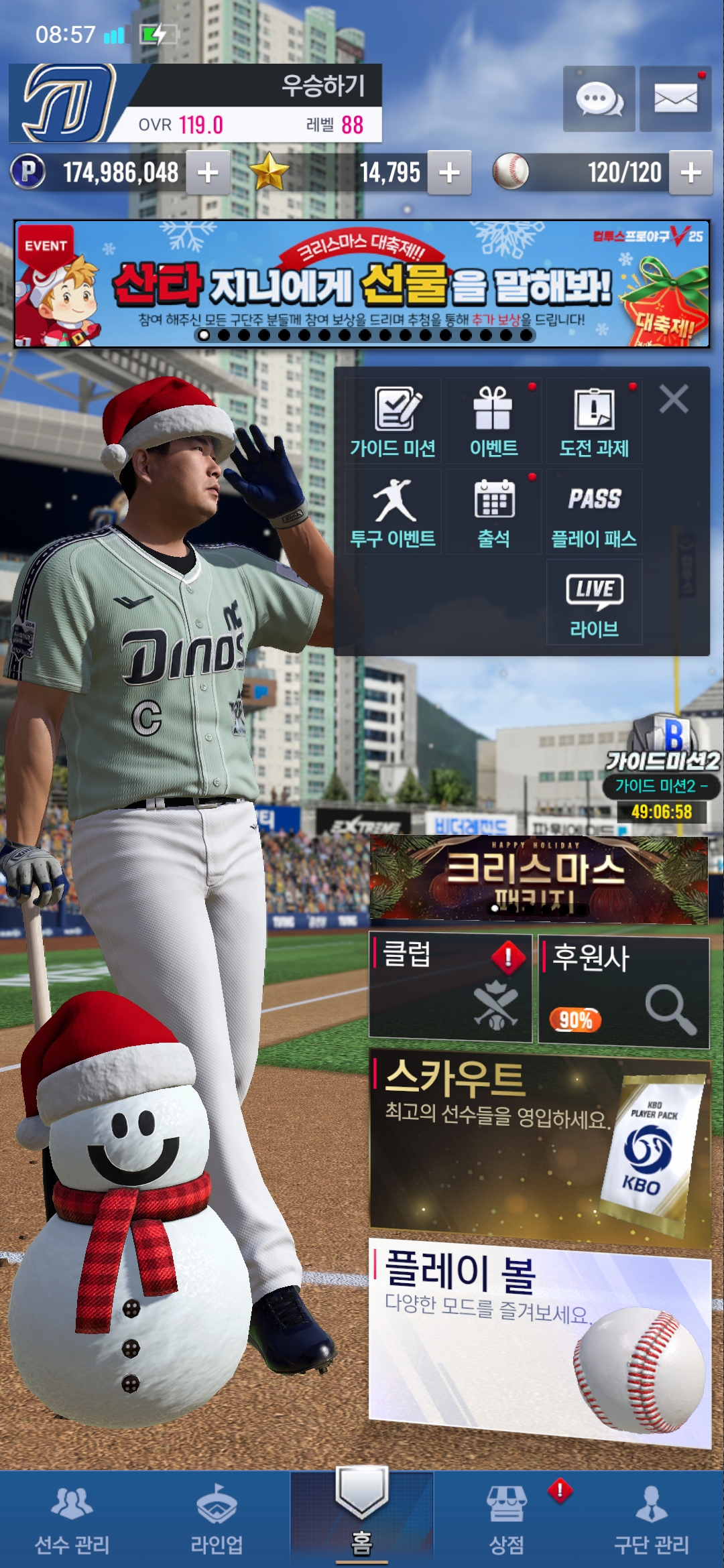The height and width of the screenshot is (1568, 724).
Task: Enter the 클럽 menu
Action: [x=450, y=988]
